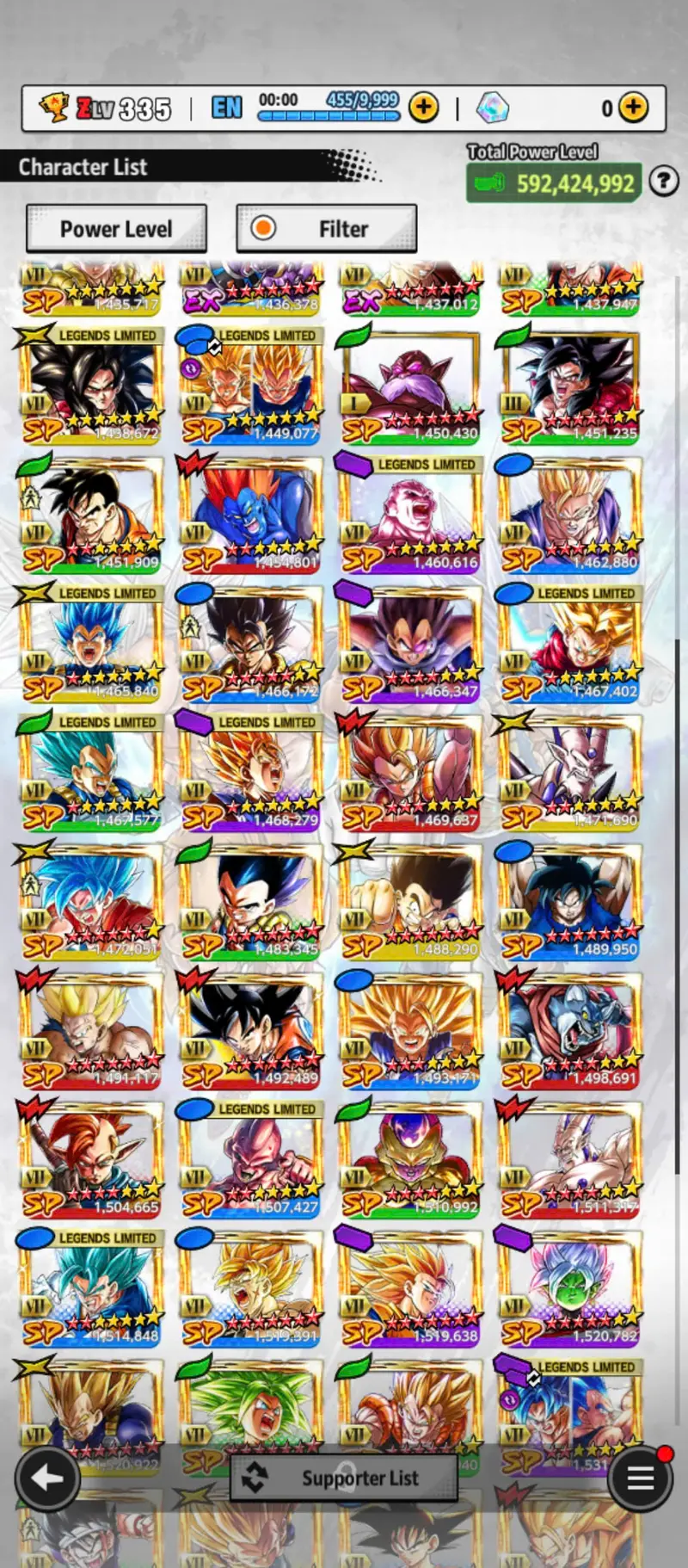This screenshot has width=688, height=1568.
Task: Open the Total Power Level help icon
Action: [x=663, y=182]
